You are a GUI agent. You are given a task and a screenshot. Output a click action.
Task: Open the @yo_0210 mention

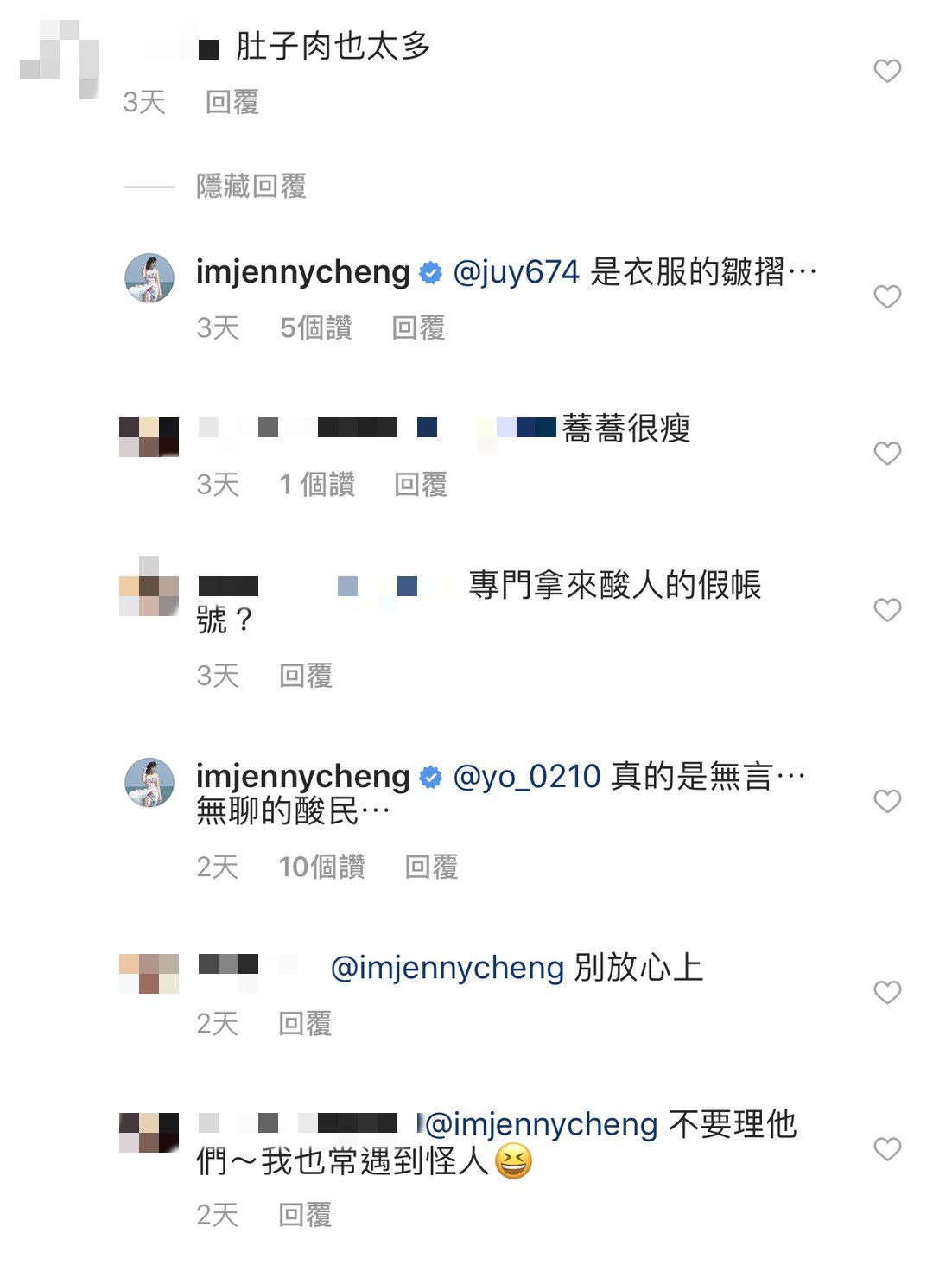(x=526, y=776)
